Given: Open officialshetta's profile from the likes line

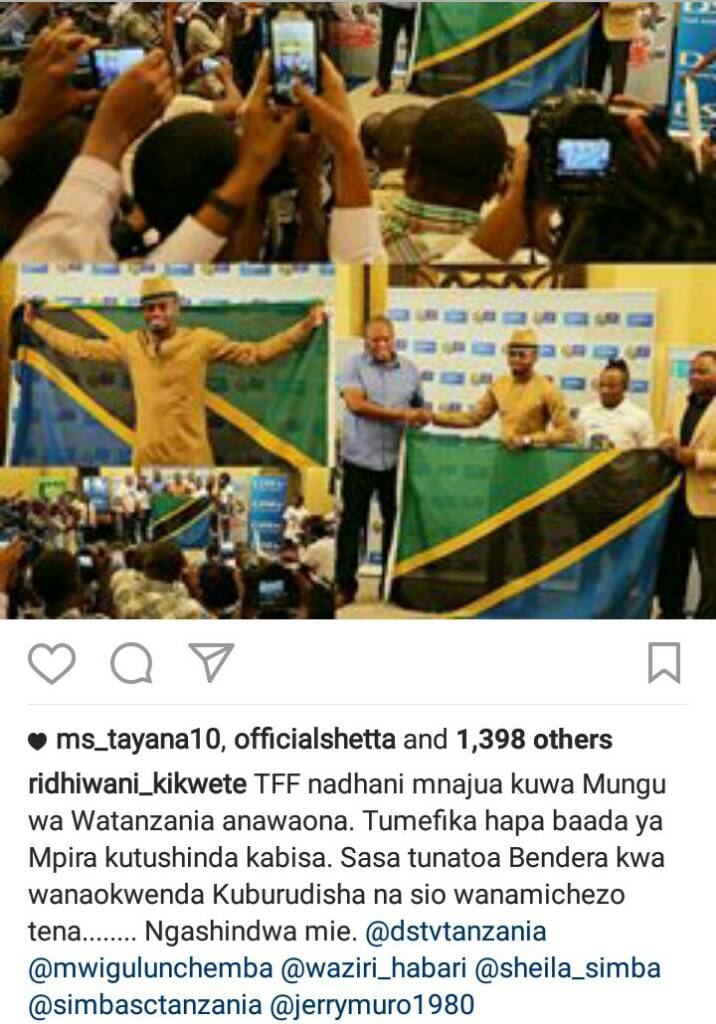Looking at the screenshot, I should tap(314, 740).
